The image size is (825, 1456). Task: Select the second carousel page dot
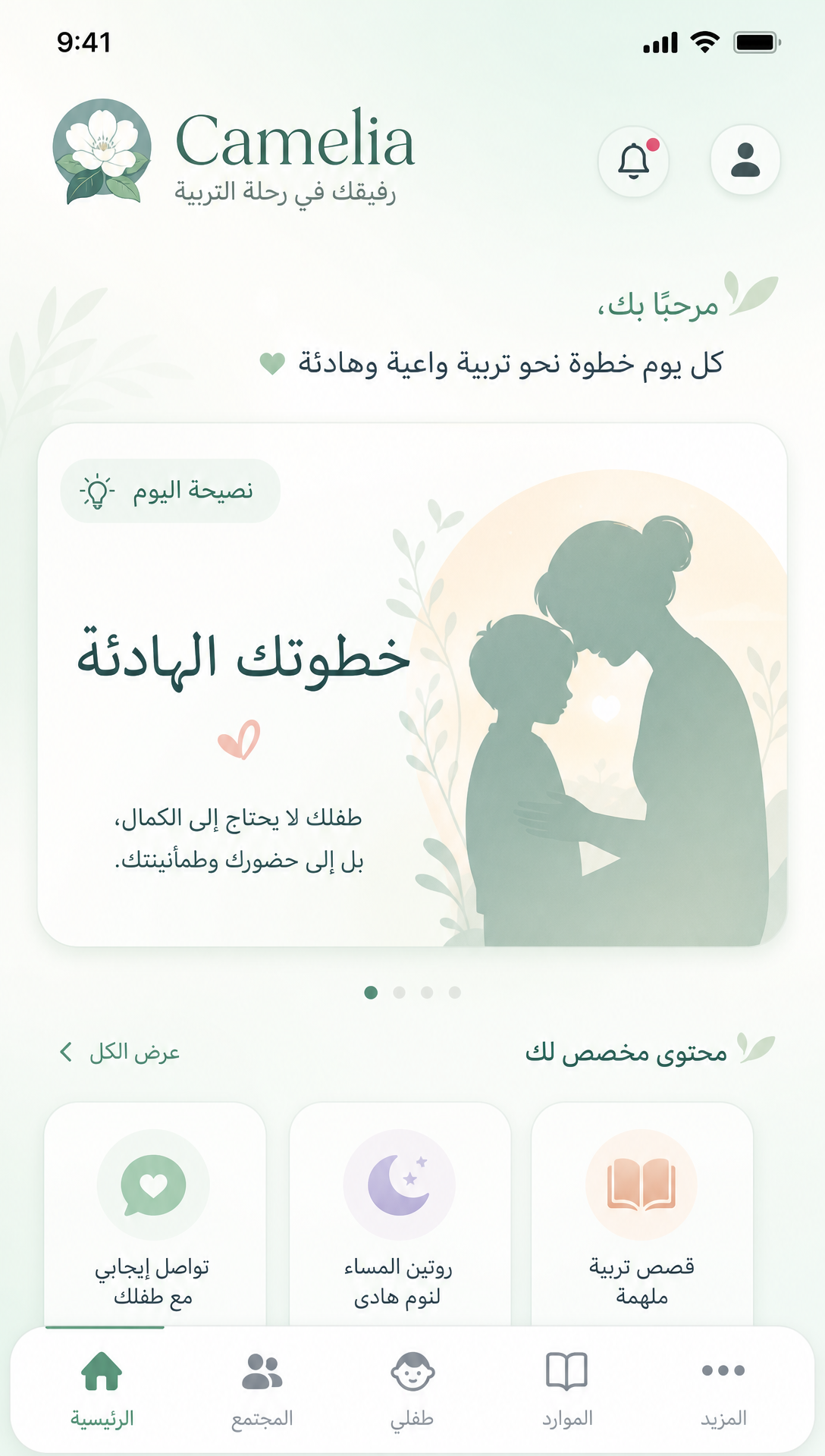400,993
